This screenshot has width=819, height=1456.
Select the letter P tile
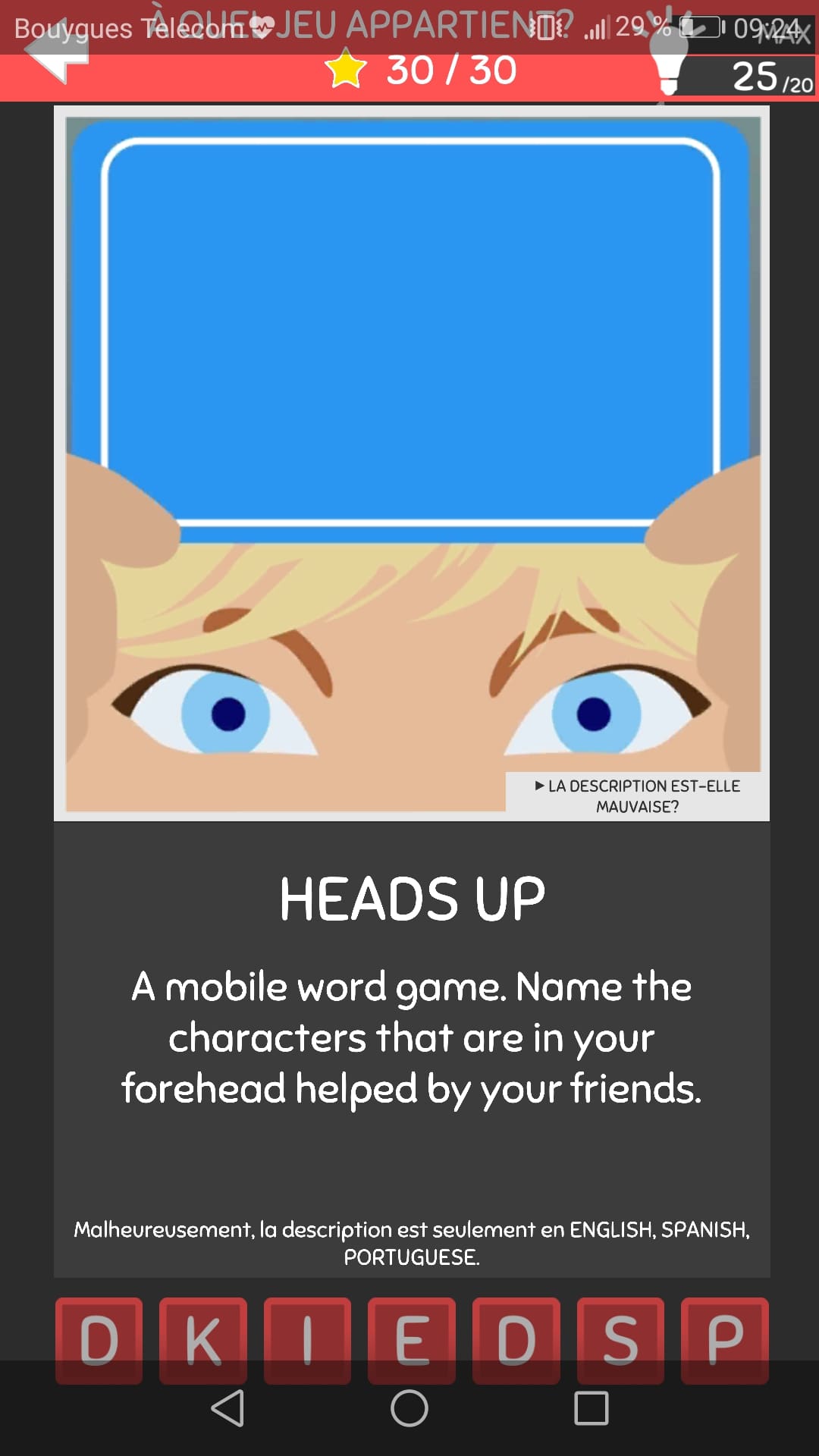724,1340
